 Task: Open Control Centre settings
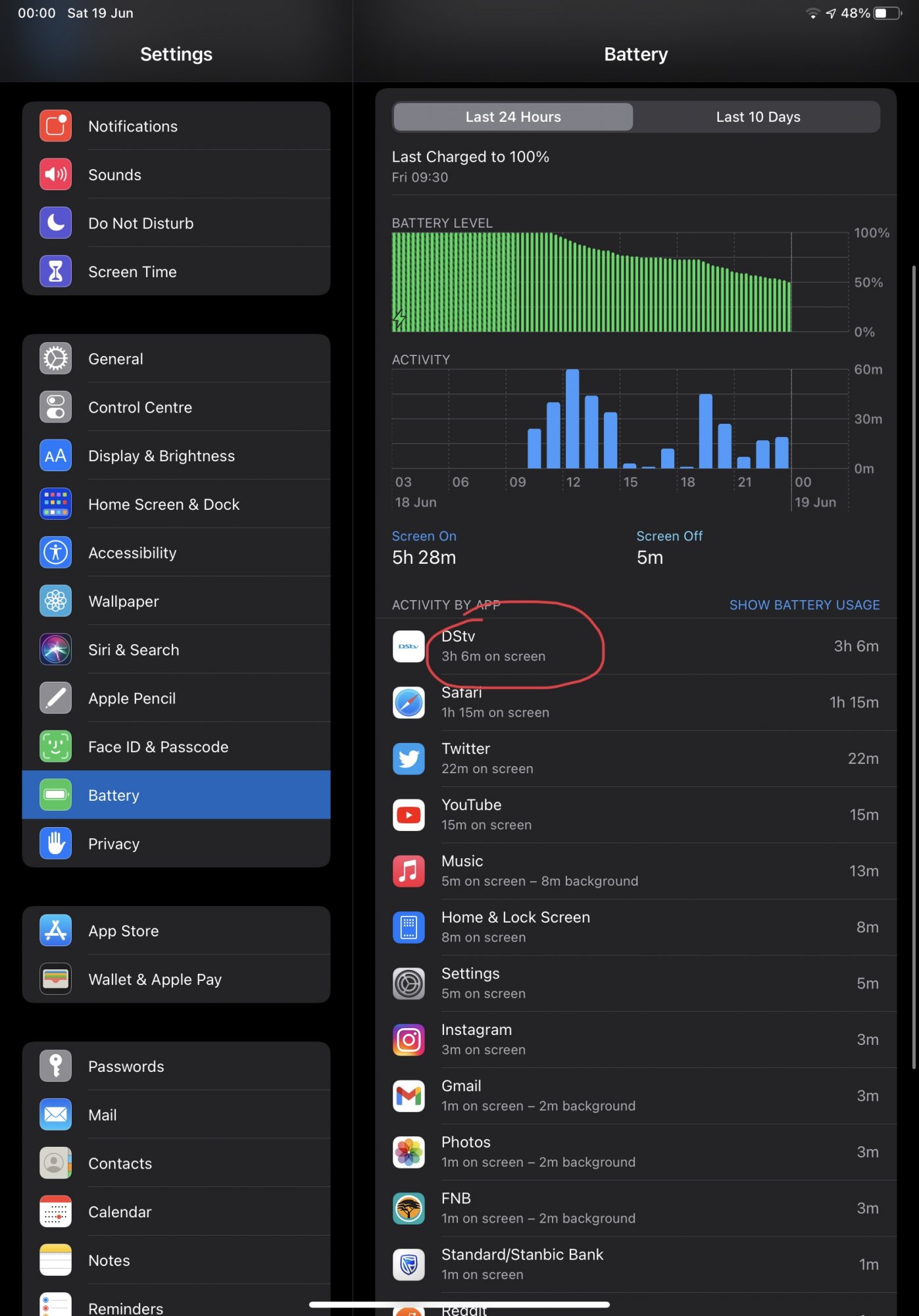[x=176, y=407]
